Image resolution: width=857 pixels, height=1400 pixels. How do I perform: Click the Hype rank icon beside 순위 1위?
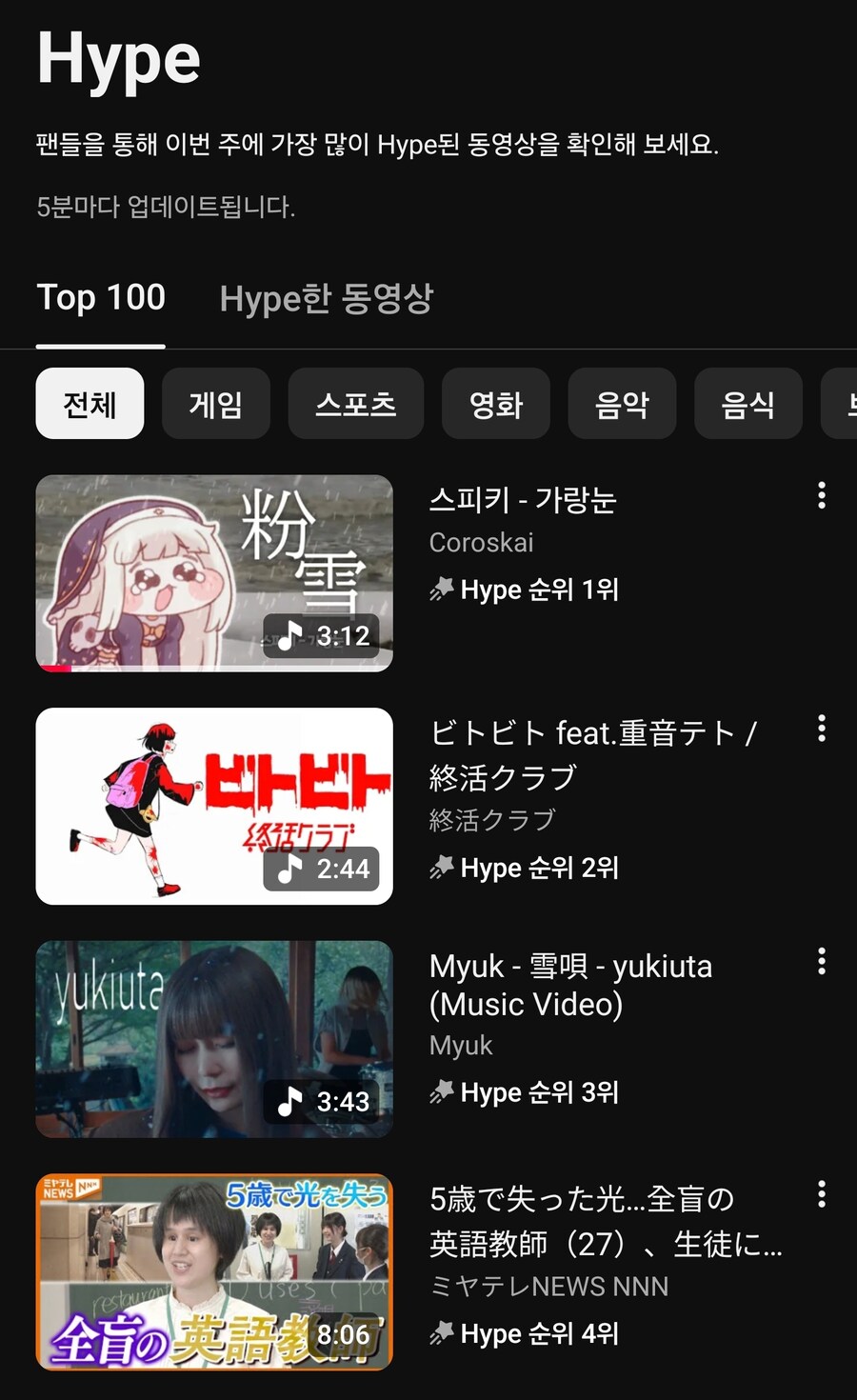[x=441, y=590]
